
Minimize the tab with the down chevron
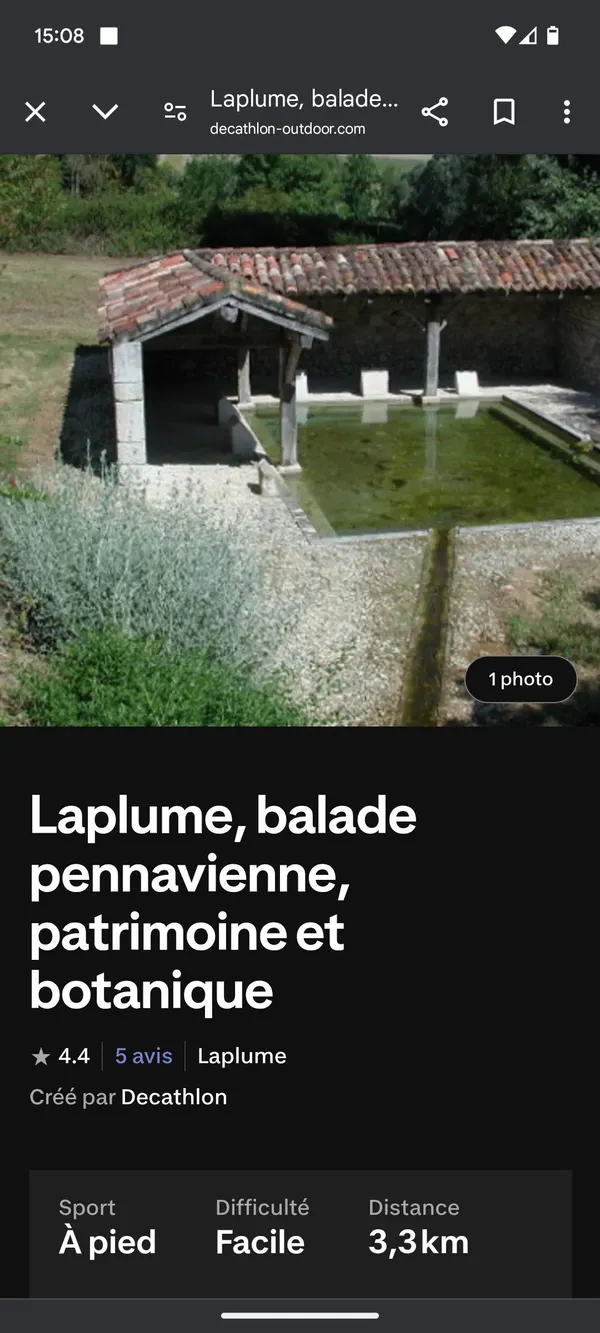tap(105, 112)
